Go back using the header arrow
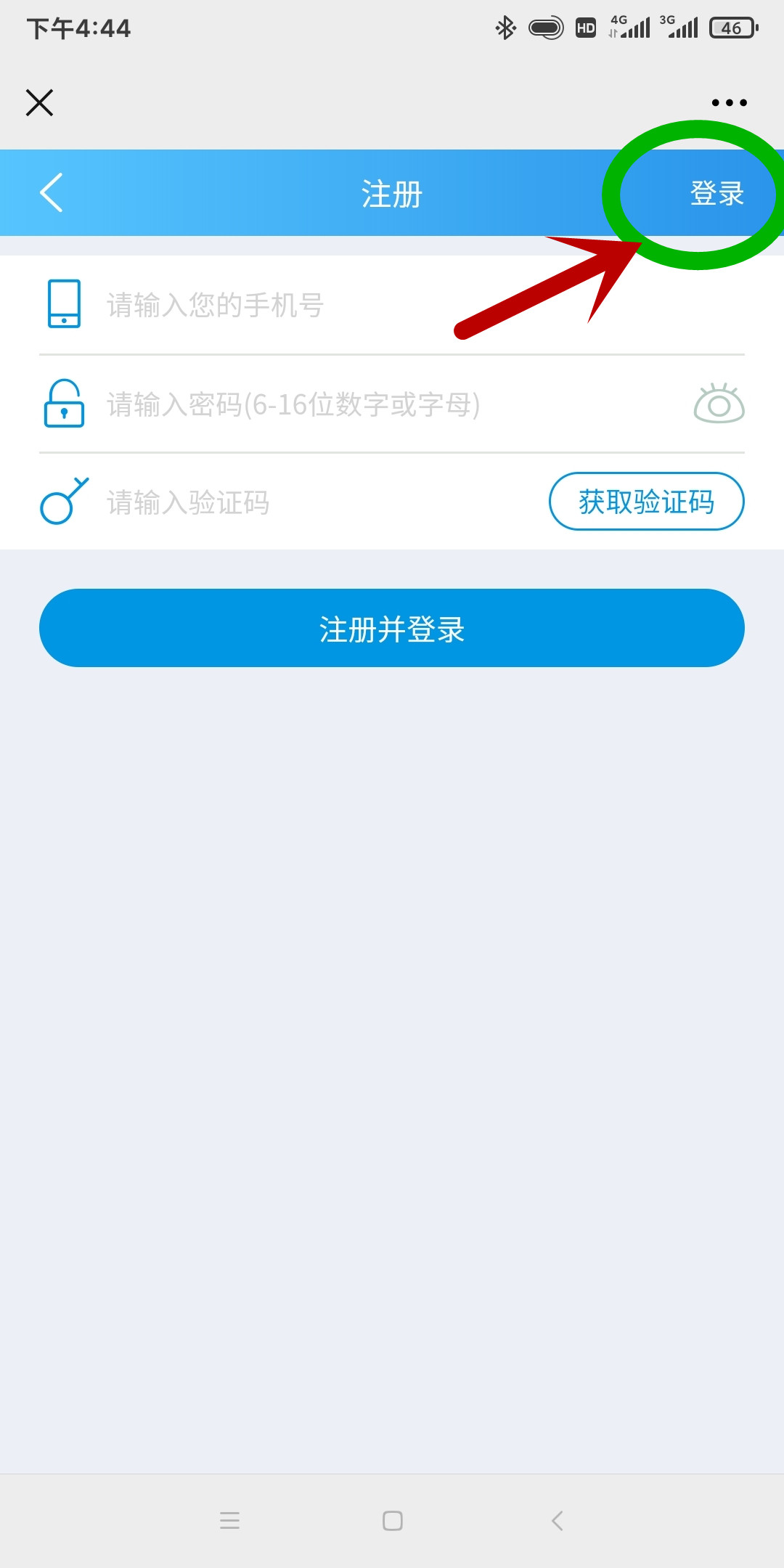 (51, 192)
